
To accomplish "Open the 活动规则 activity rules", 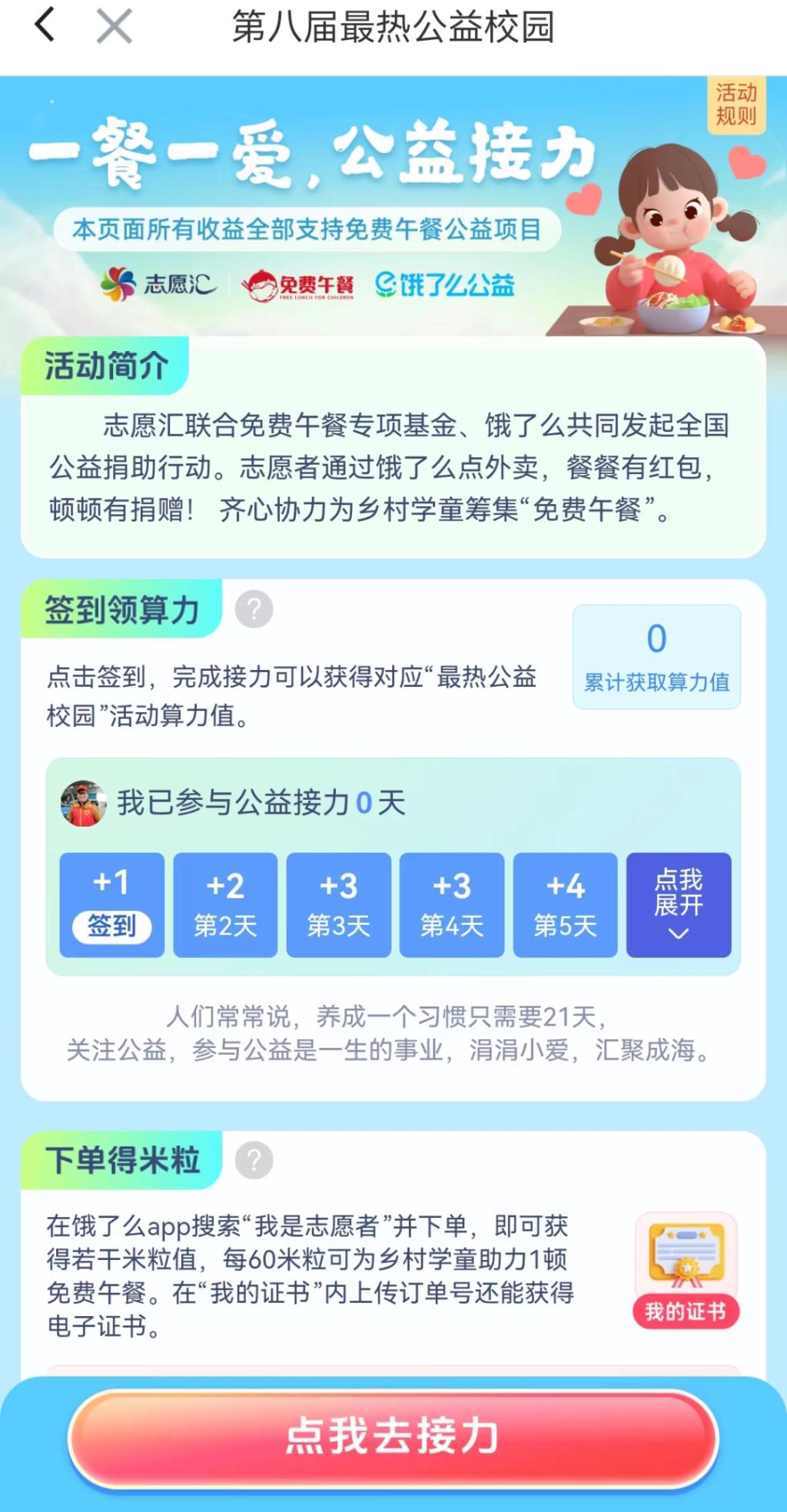I will [736, 104].
